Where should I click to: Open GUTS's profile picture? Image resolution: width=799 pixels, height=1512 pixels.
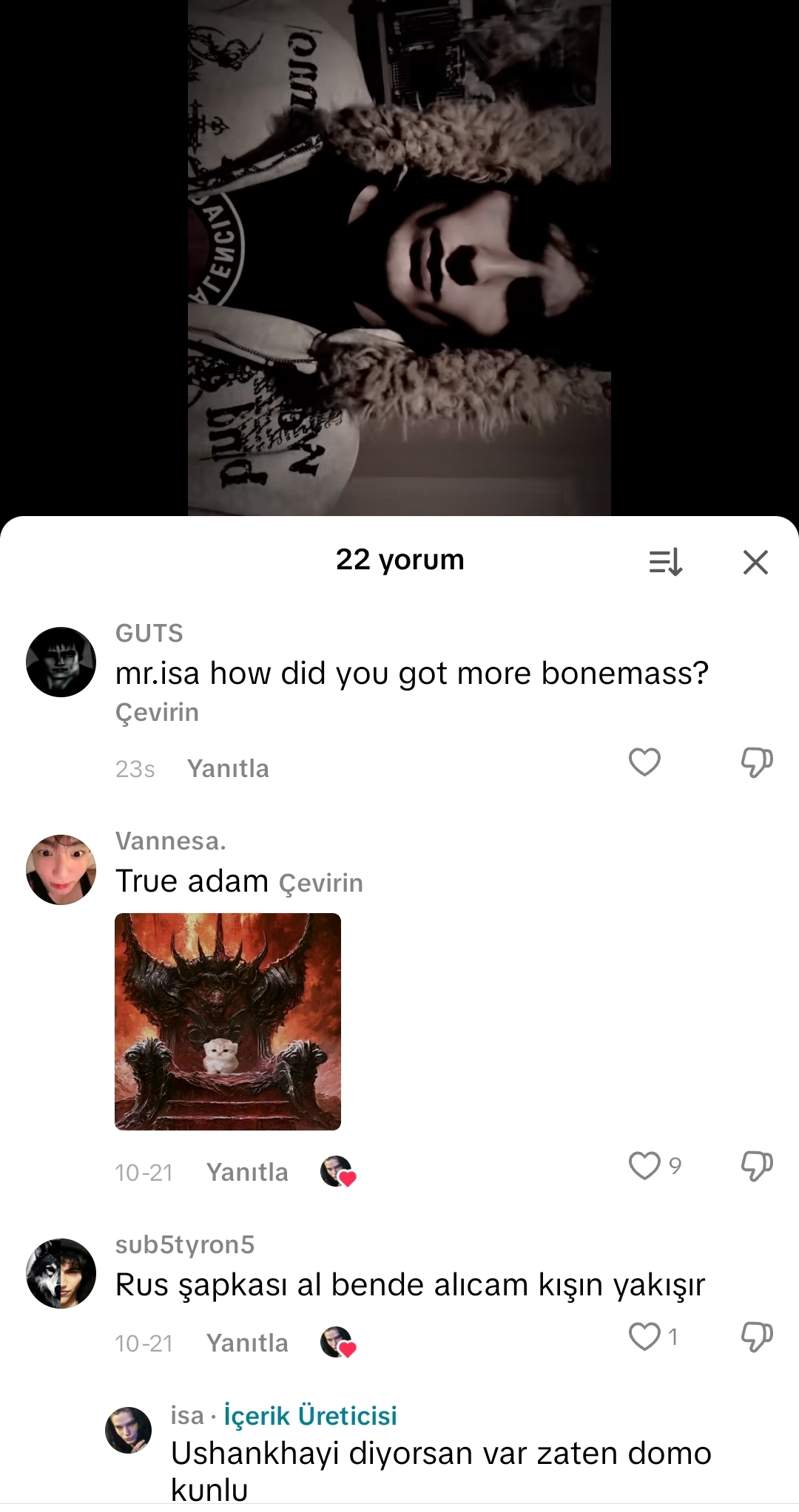point(61,662)
